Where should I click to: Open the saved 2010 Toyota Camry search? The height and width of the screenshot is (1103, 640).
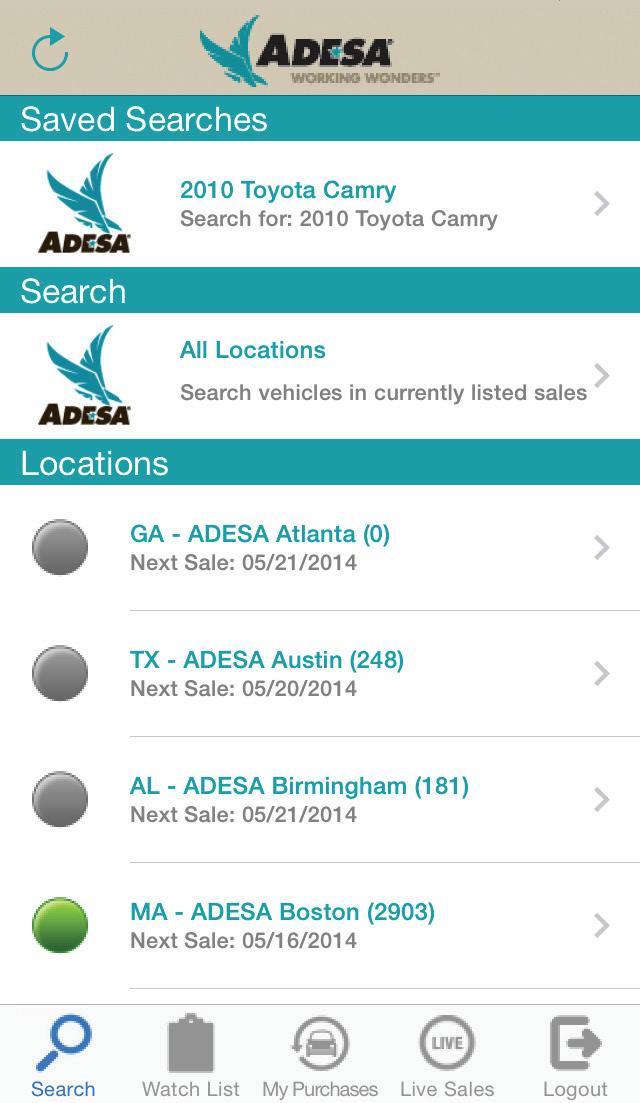point(320,204)
